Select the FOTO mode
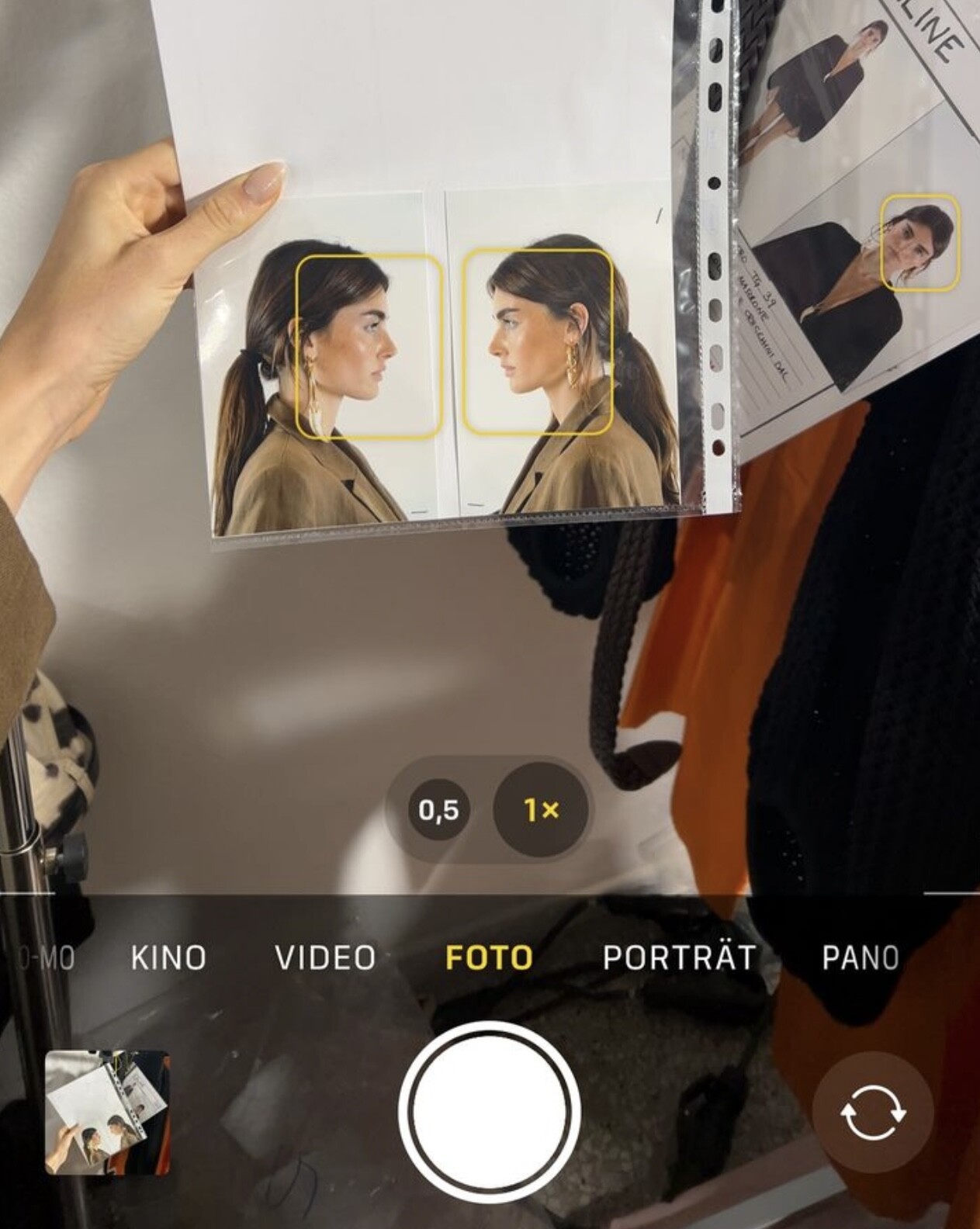Screen dimensions: 980x1229 pyautogui.click(x=489, y=957)
